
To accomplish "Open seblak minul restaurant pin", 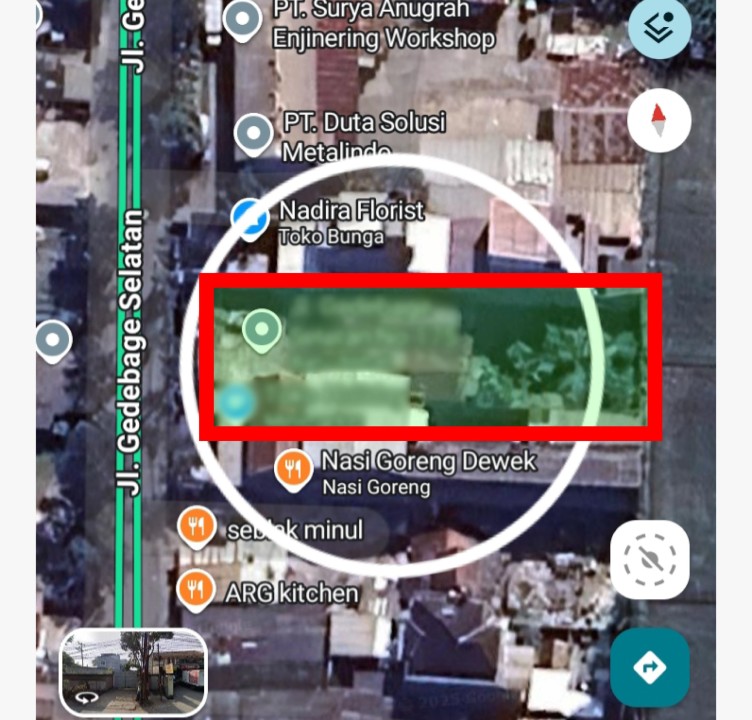I will 197,526.
